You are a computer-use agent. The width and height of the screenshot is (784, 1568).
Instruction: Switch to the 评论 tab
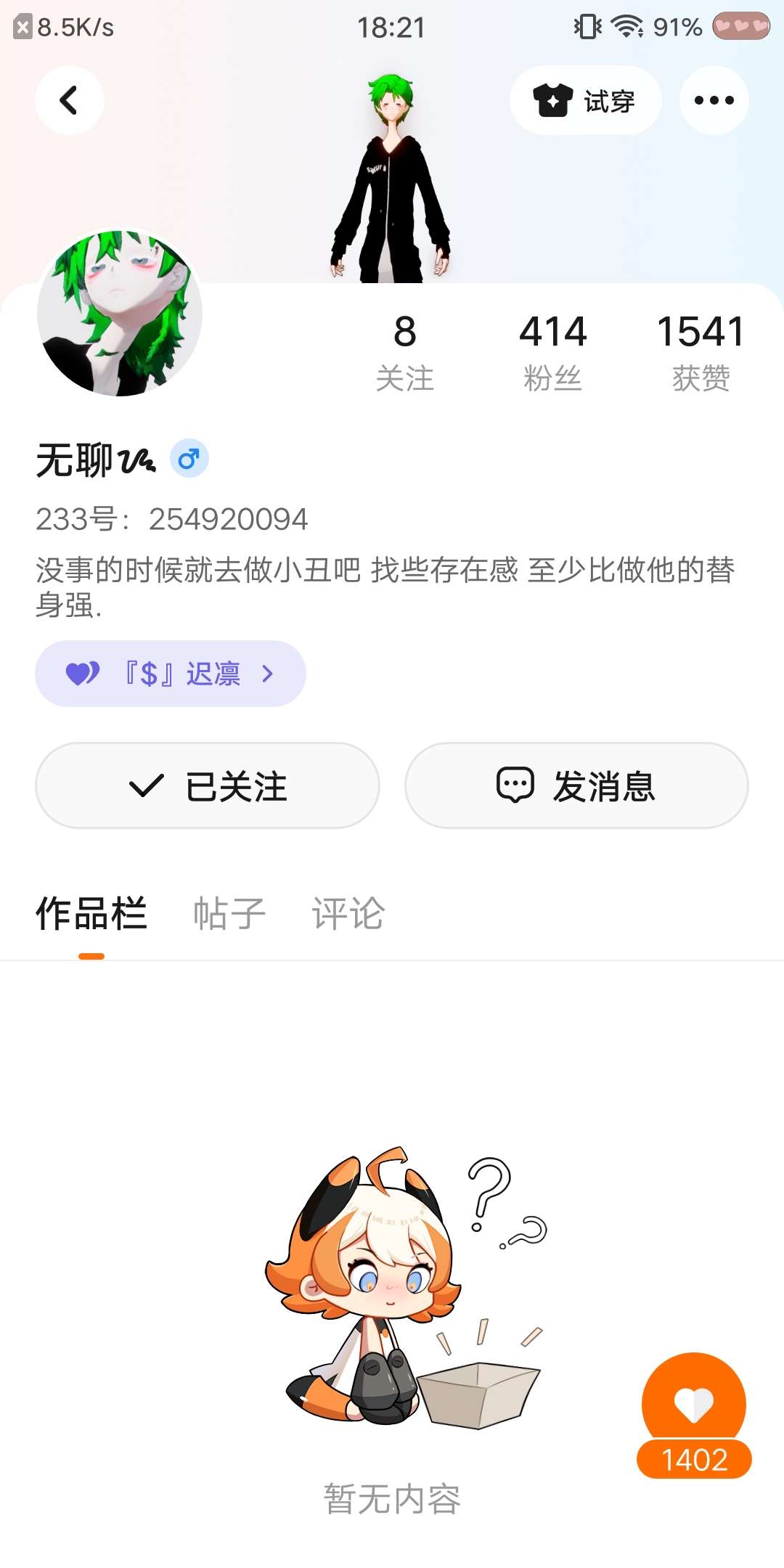coord(348,913)
